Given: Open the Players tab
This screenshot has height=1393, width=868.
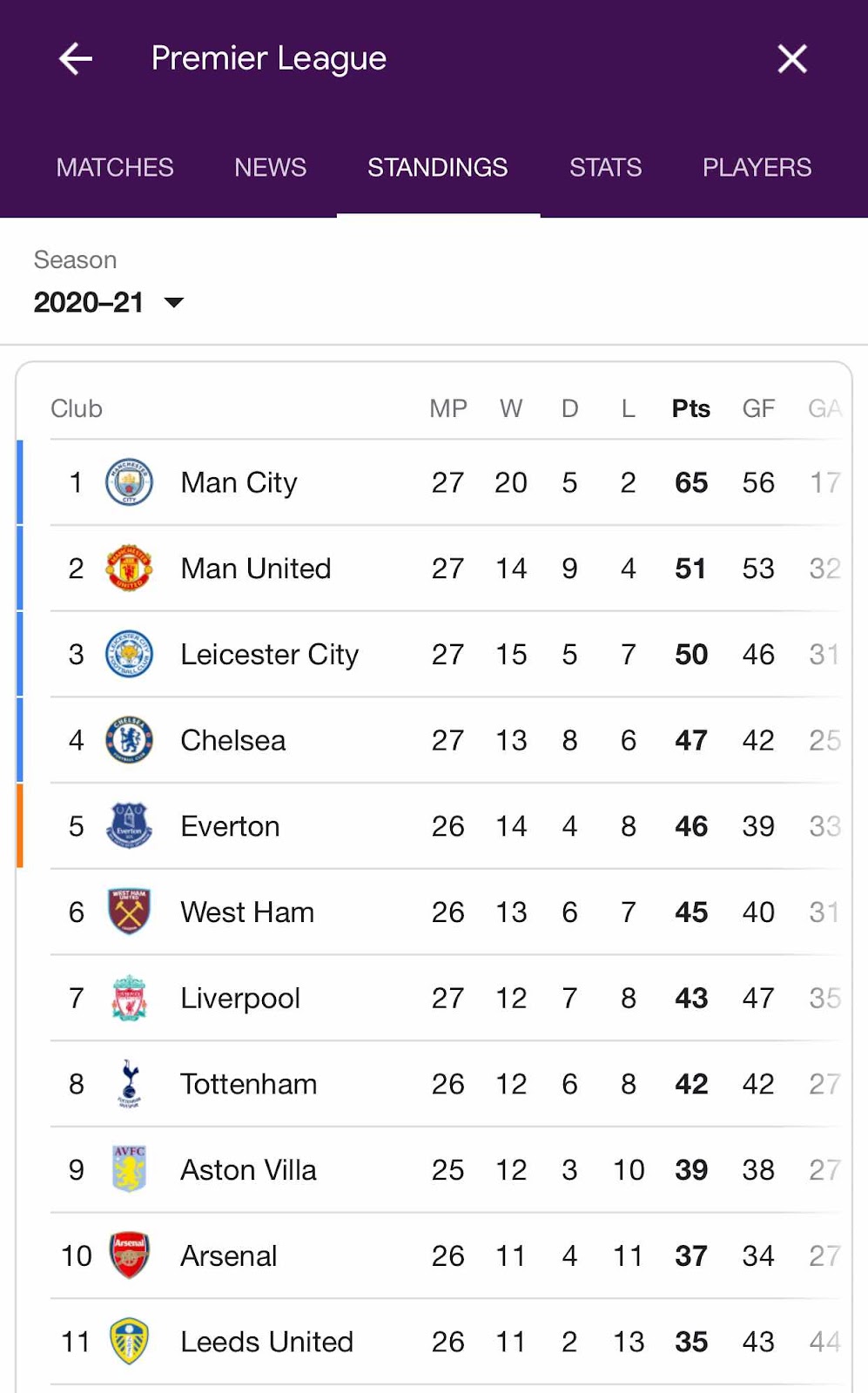Looking at the screenshot, I should (757, 167).
